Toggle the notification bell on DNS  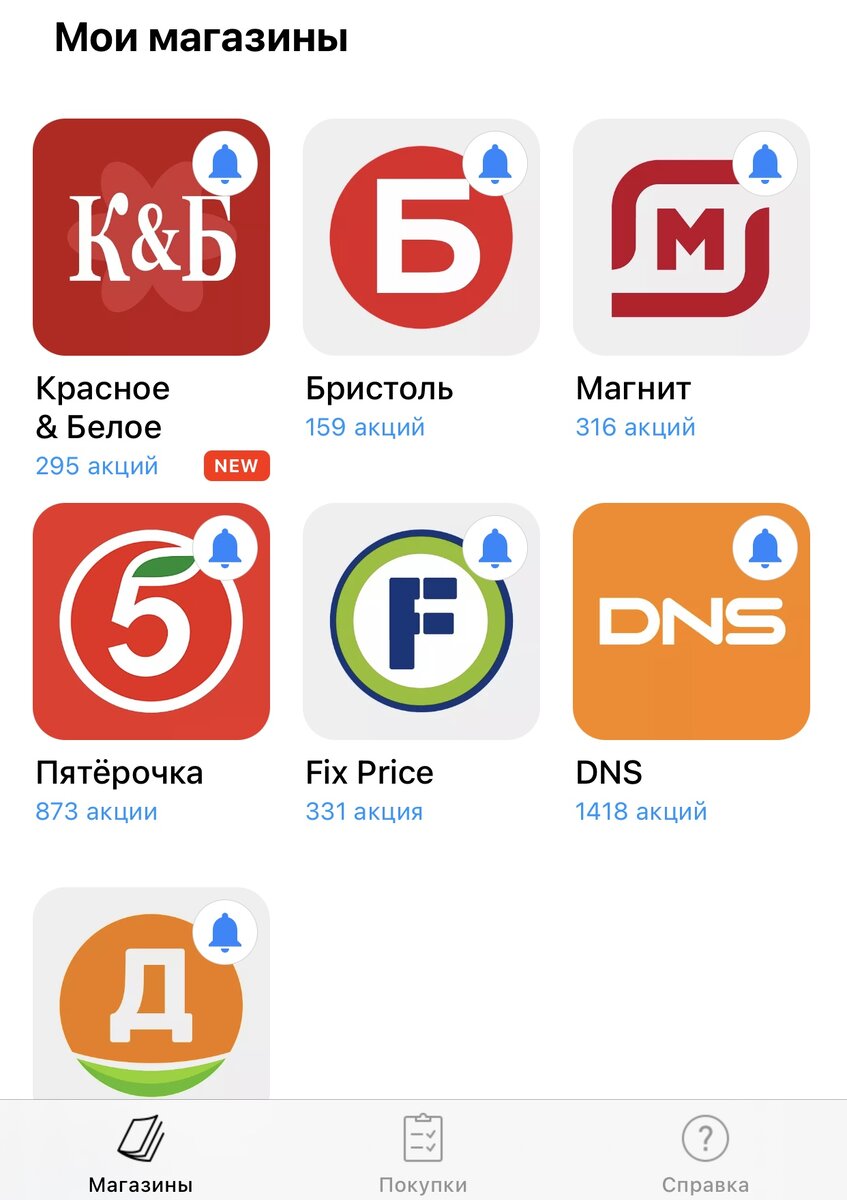765,547
